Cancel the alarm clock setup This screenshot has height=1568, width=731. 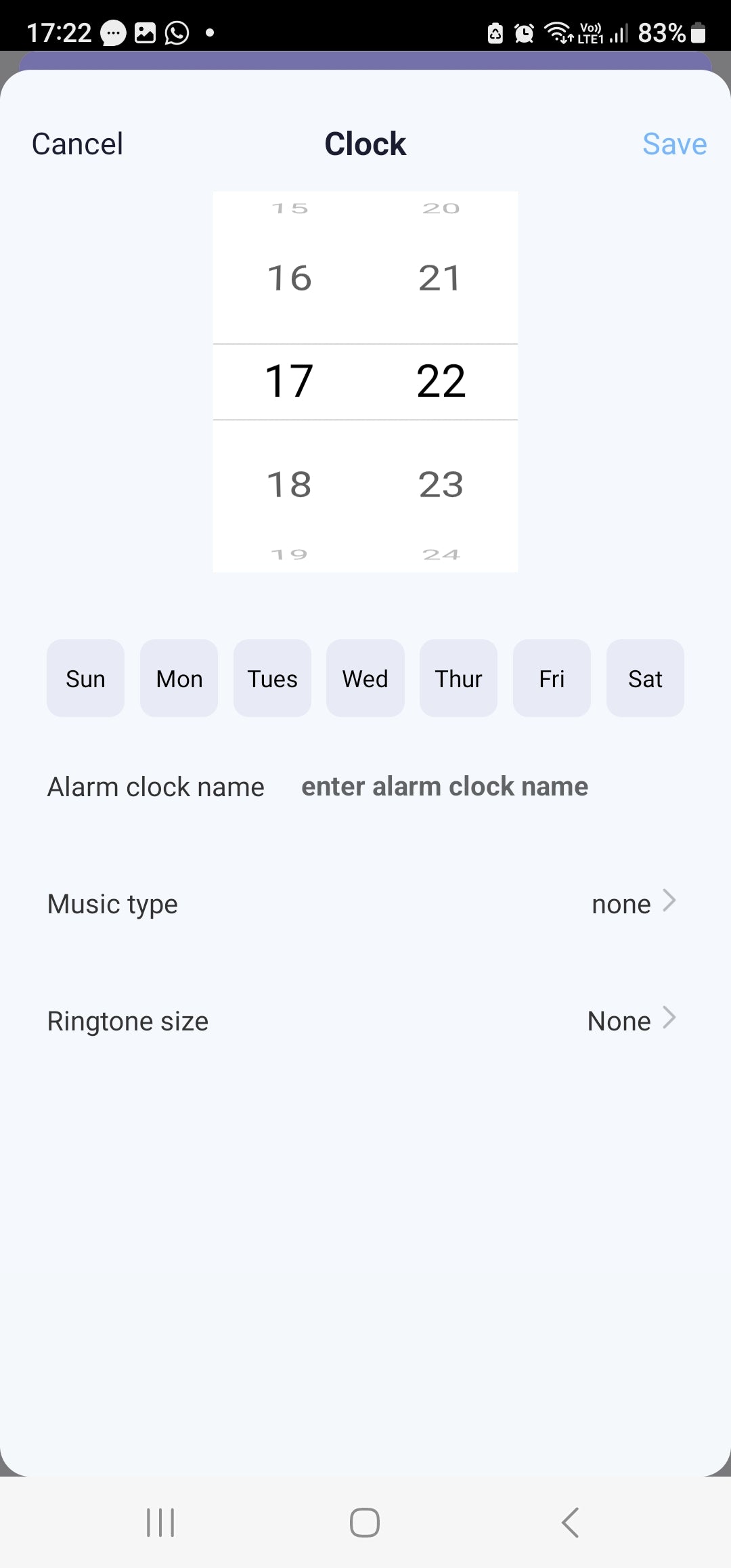[x=77, y=144]
